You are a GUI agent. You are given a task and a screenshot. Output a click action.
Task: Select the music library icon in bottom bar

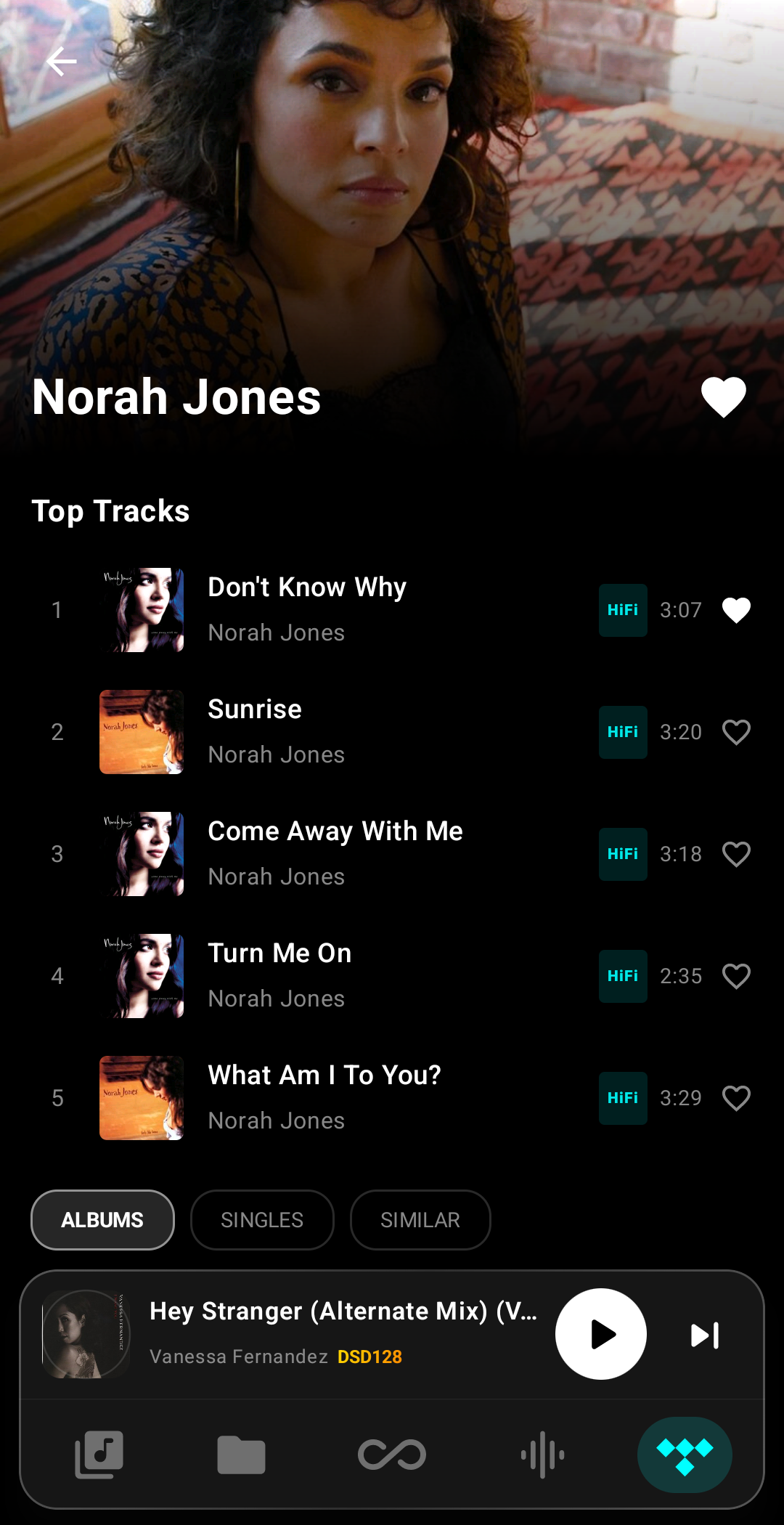[99, 1455]
